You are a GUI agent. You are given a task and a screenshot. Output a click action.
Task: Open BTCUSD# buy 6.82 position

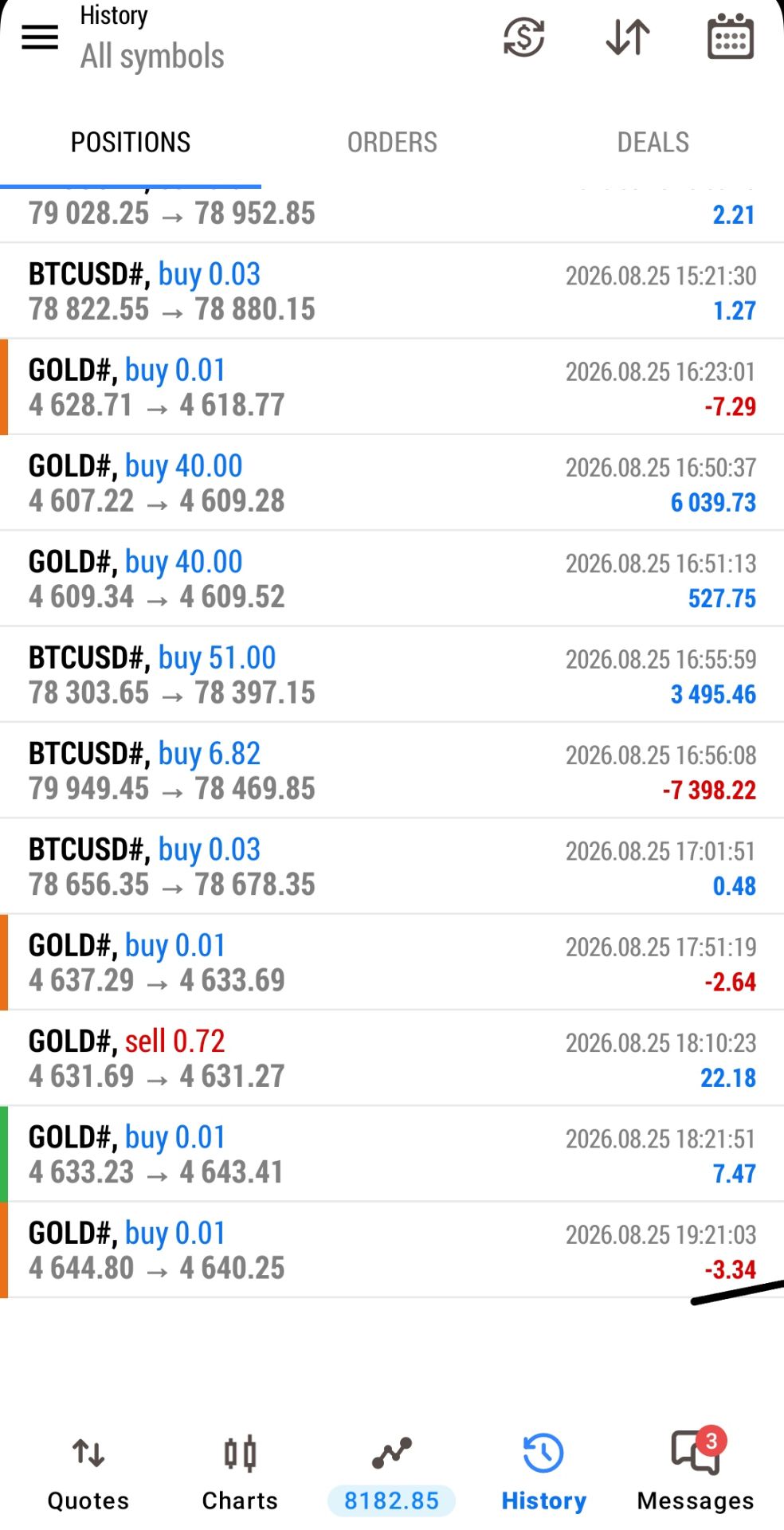(392, 771)
